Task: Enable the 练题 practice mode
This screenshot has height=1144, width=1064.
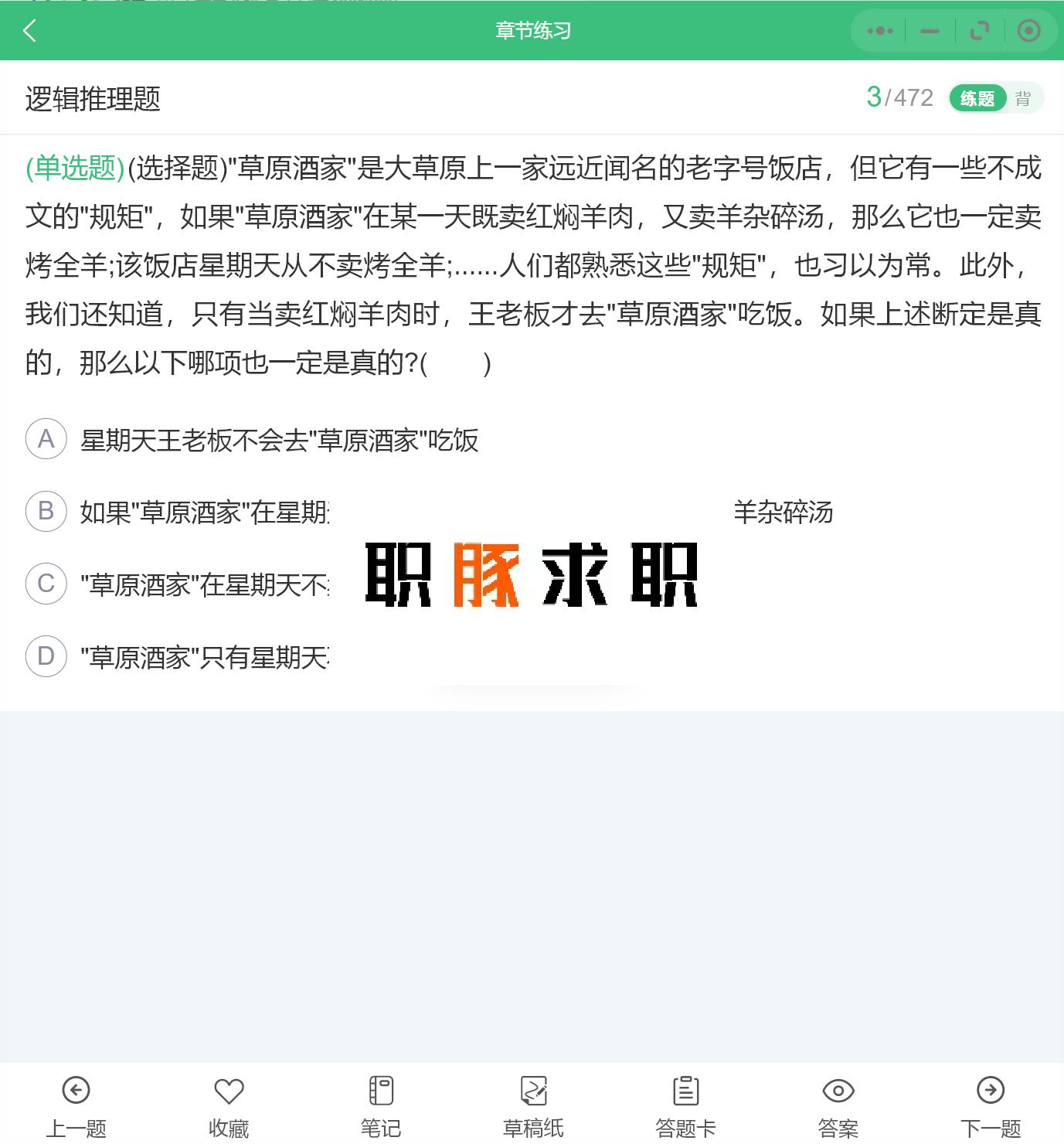Action: click(x=979, y=98)
